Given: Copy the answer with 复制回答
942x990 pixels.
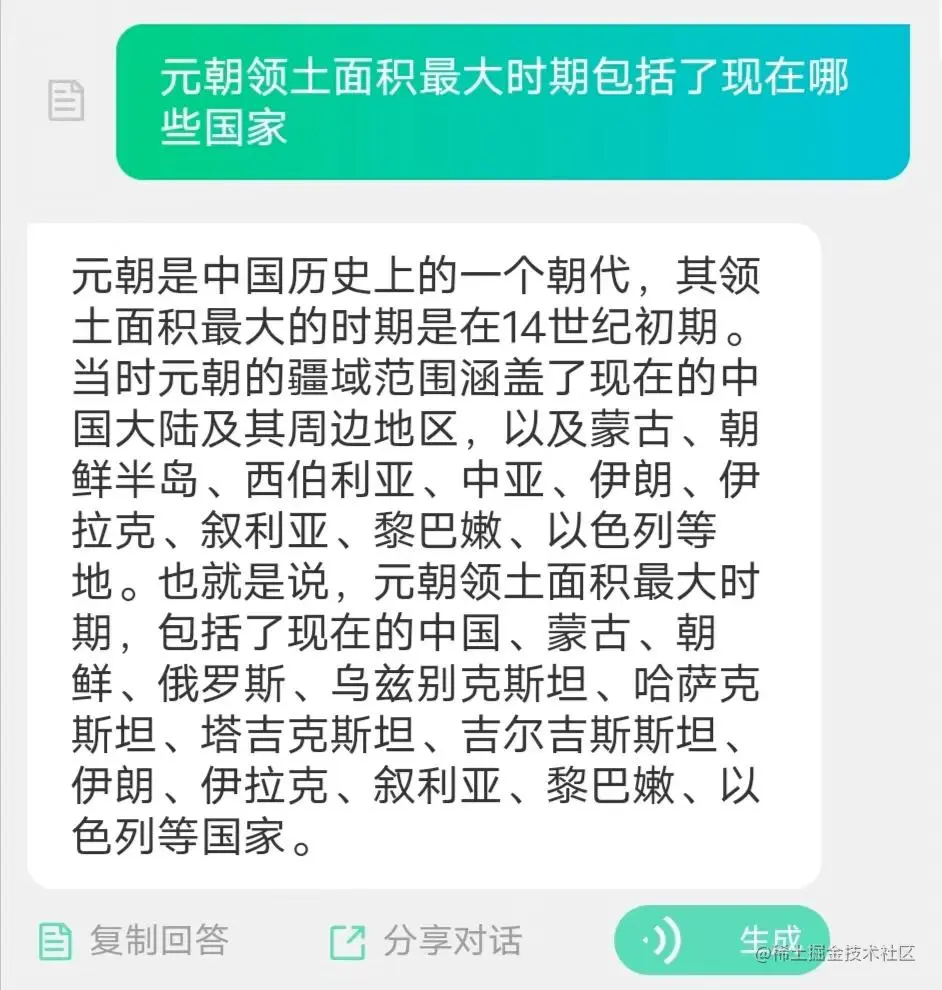Looking at the screenshot, I should coord(134,940).
